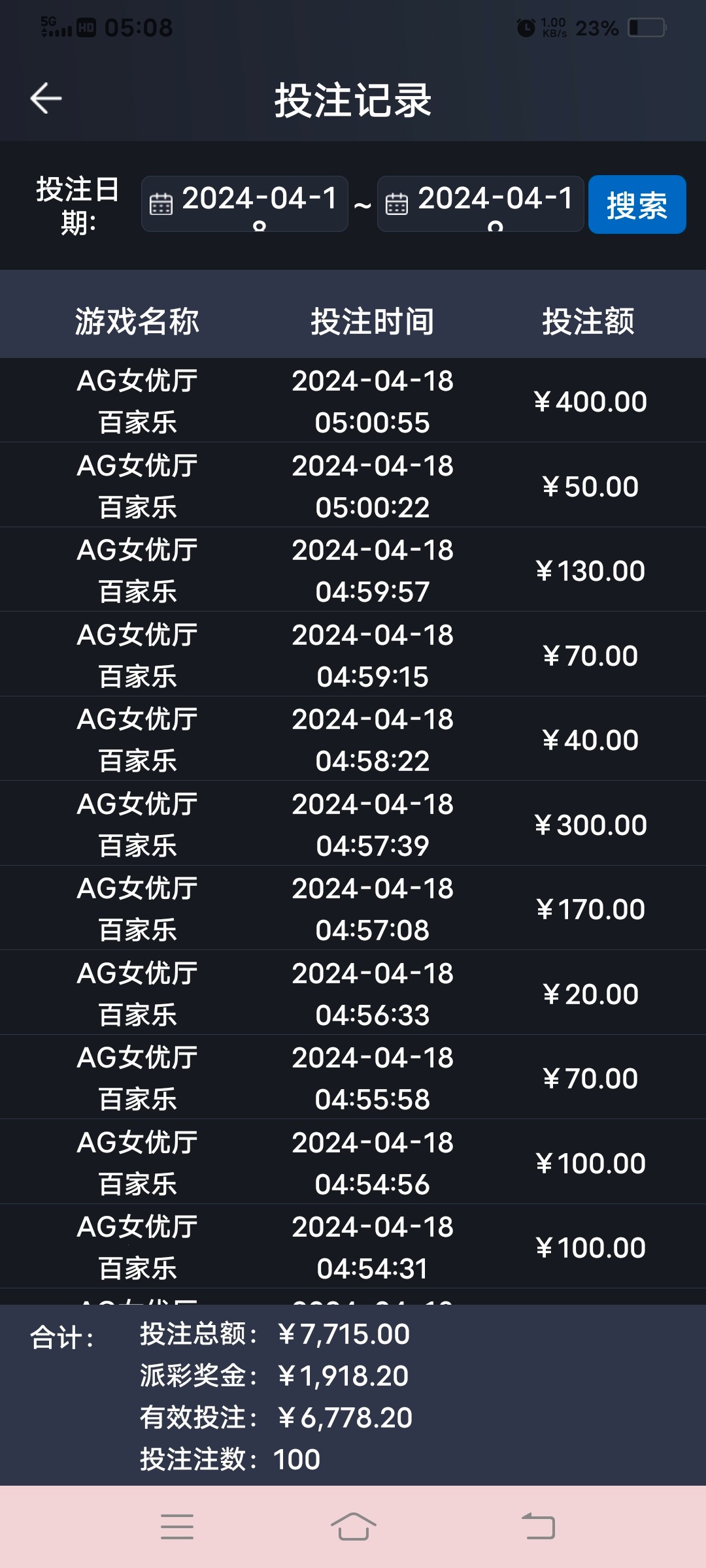Tap the blue 搜索 button
Viewport: 706px width, 1568px height.
(637, 204)
